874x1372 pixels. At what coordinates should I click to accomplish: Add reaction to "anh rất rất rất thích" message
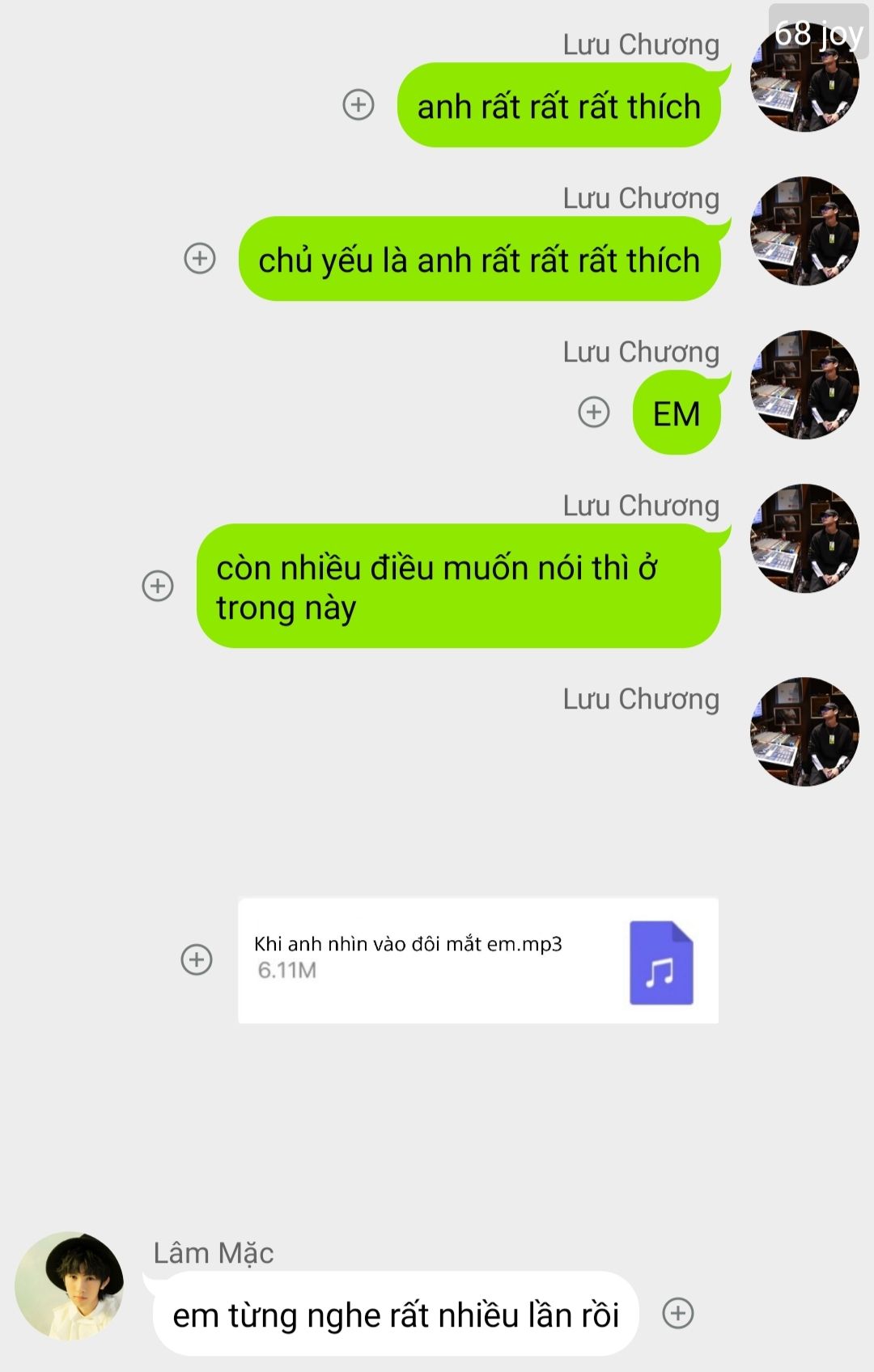(359, 104)
